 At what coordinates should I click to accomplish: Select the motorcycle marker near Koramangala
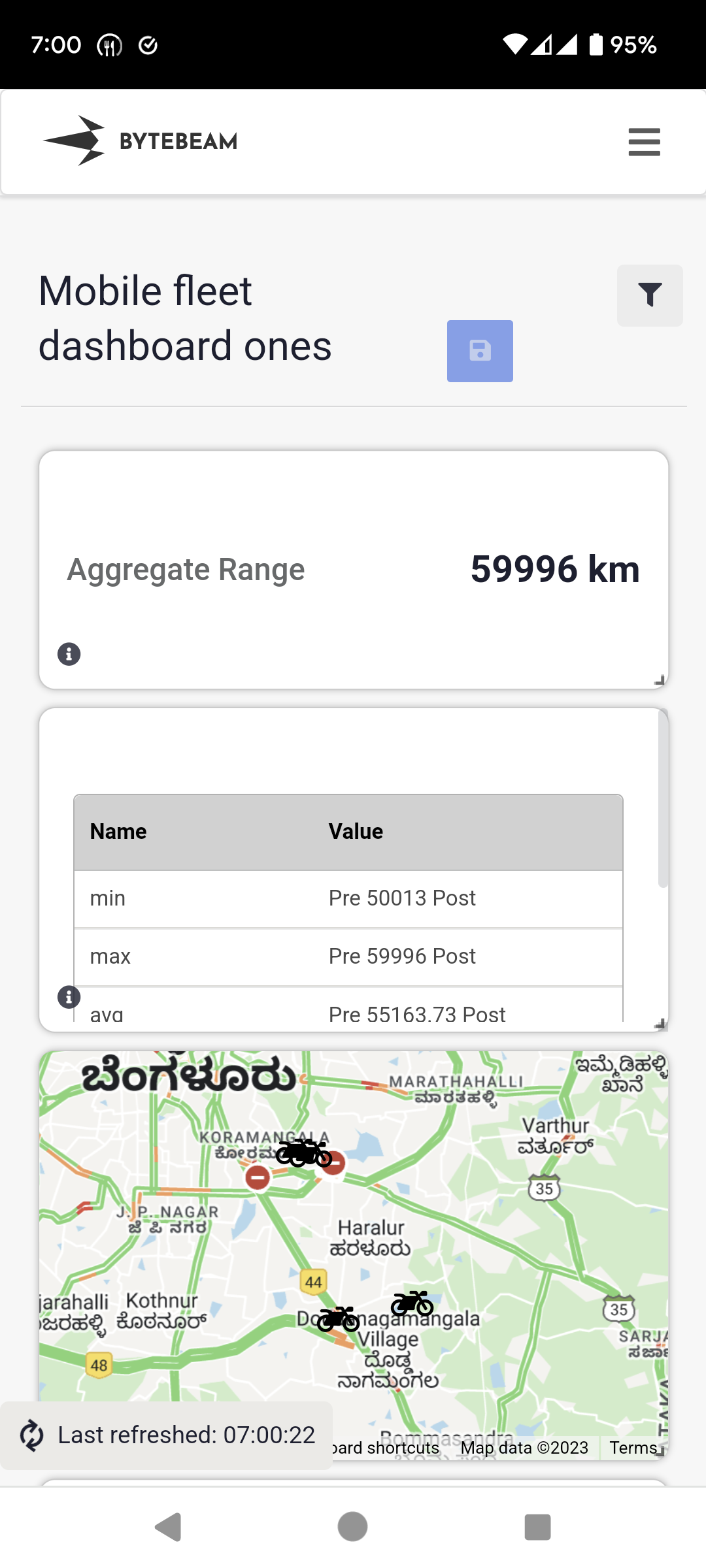303,1153
